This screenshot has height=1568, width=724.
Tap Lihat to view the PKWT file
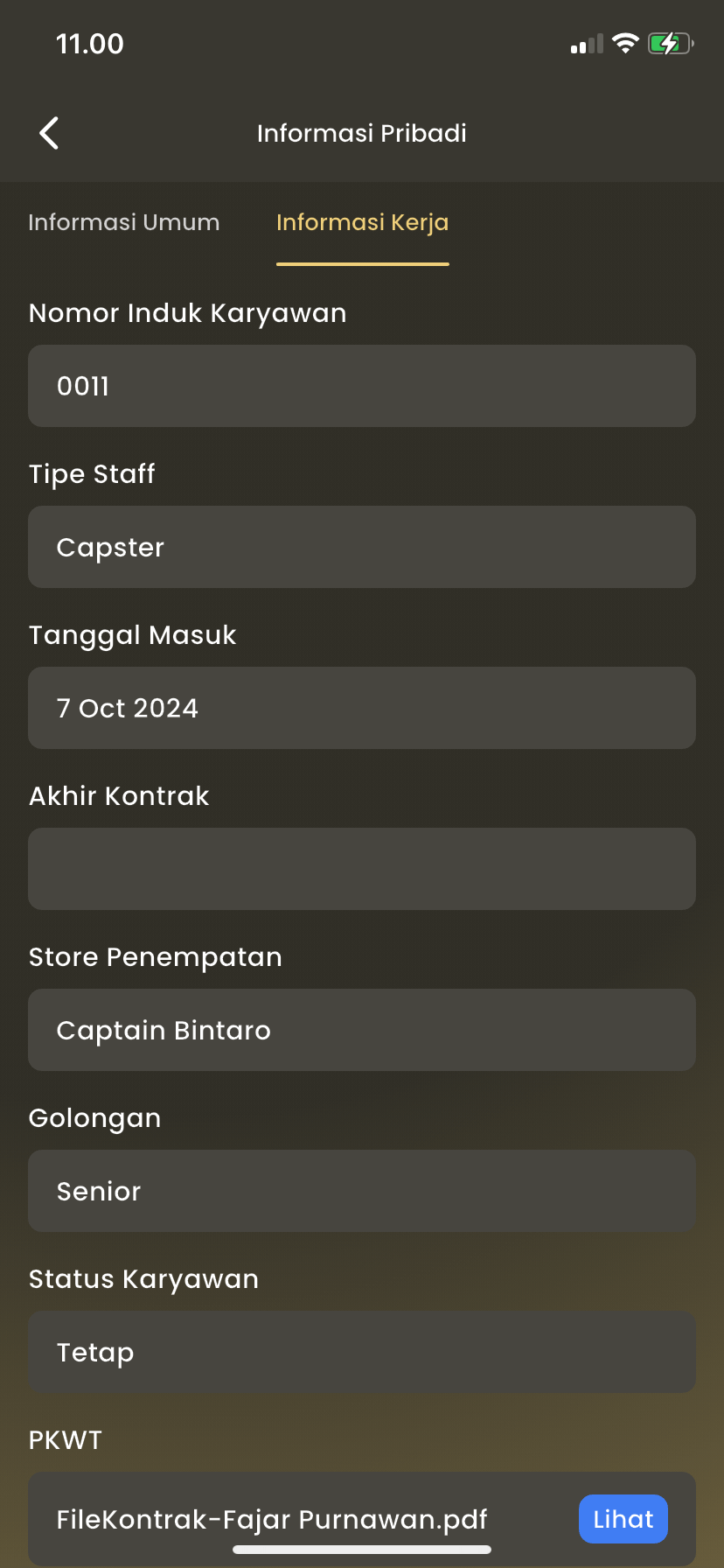pos(623,1519)
